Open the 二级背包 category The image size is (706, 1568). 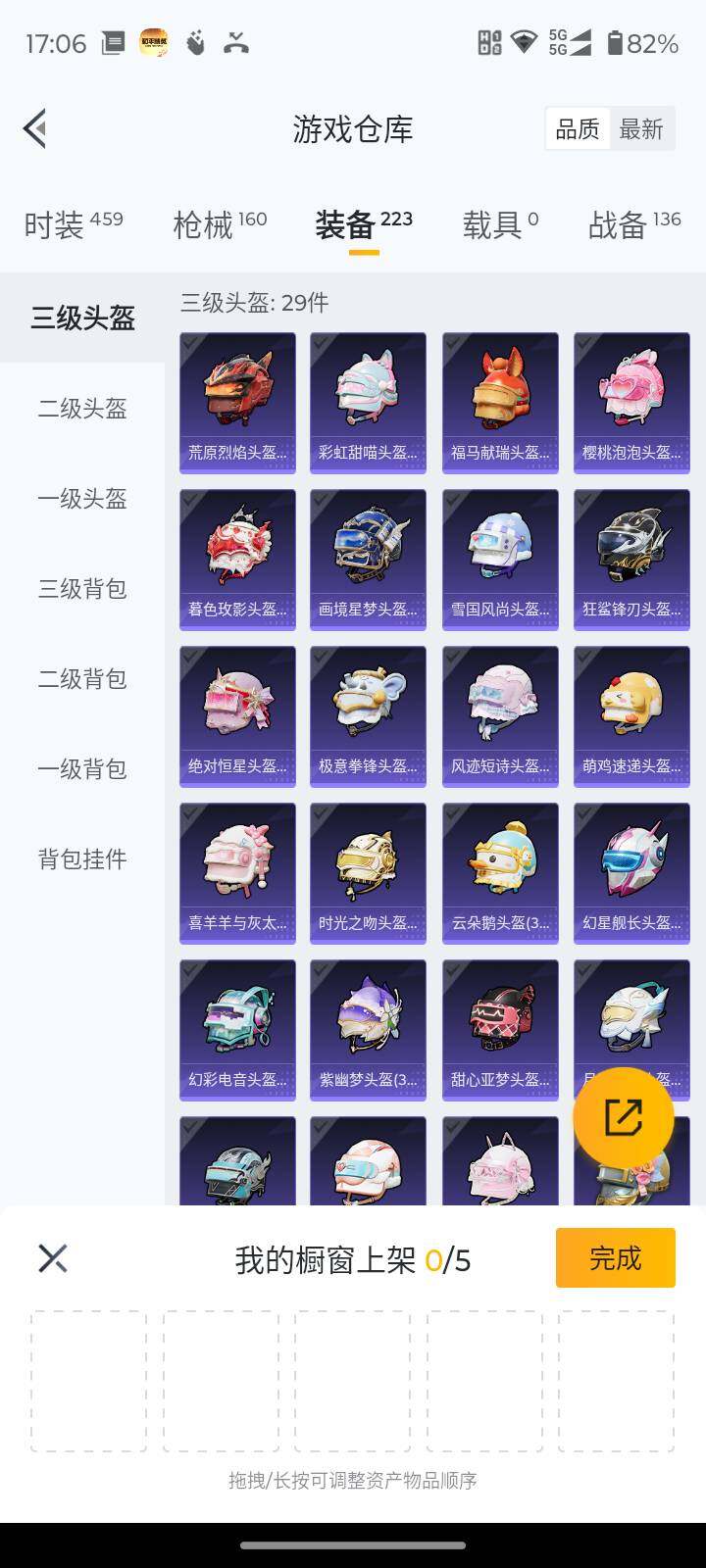82,679
